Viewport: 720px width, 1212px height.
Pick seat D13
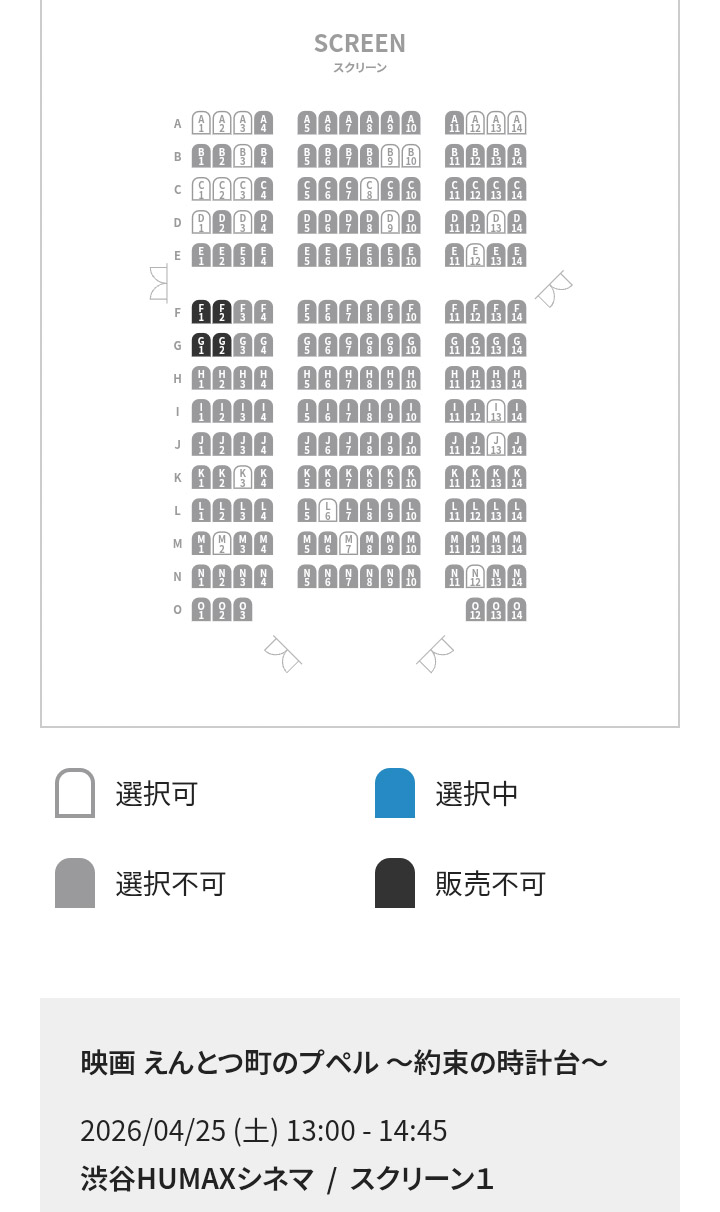[x=496, y=222]
